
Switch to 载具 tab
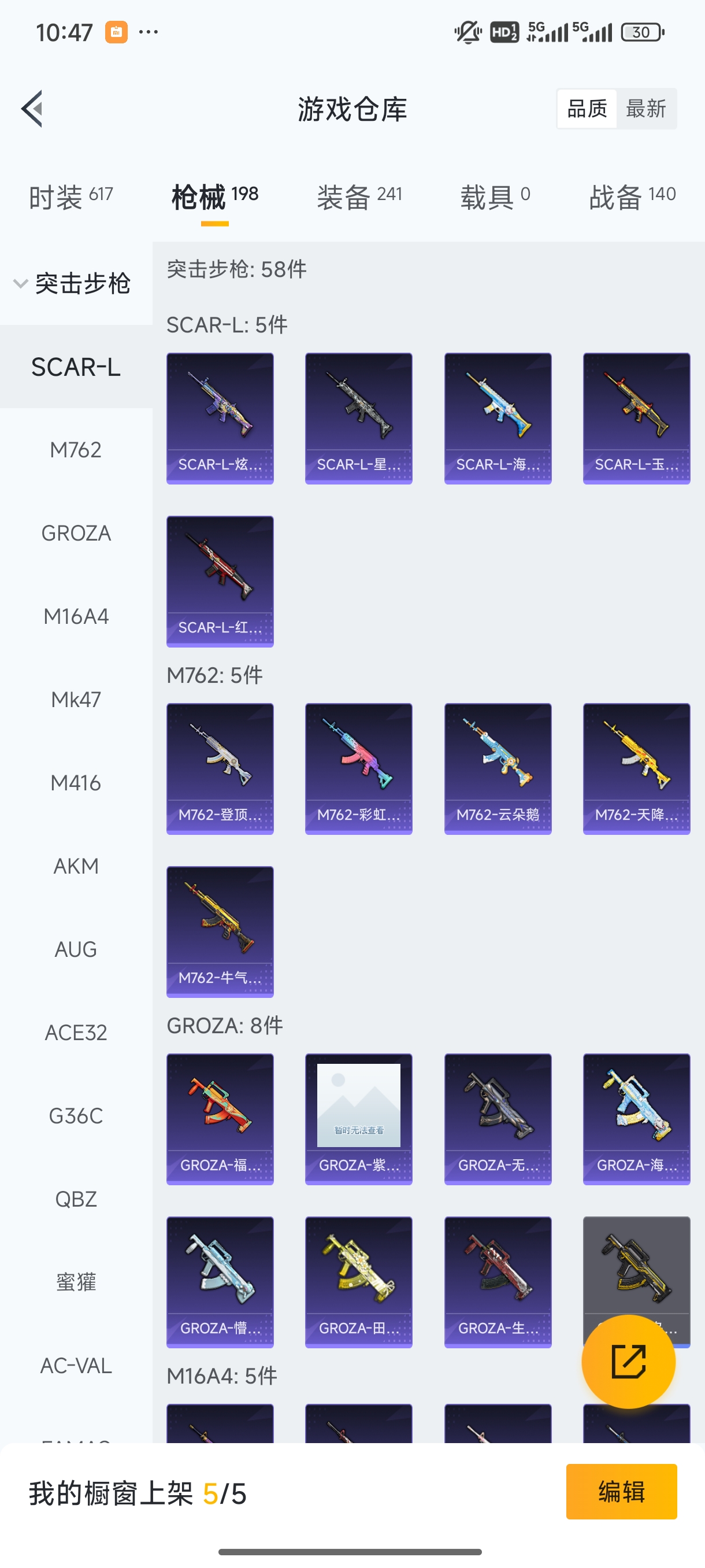[x=495, y=197]
